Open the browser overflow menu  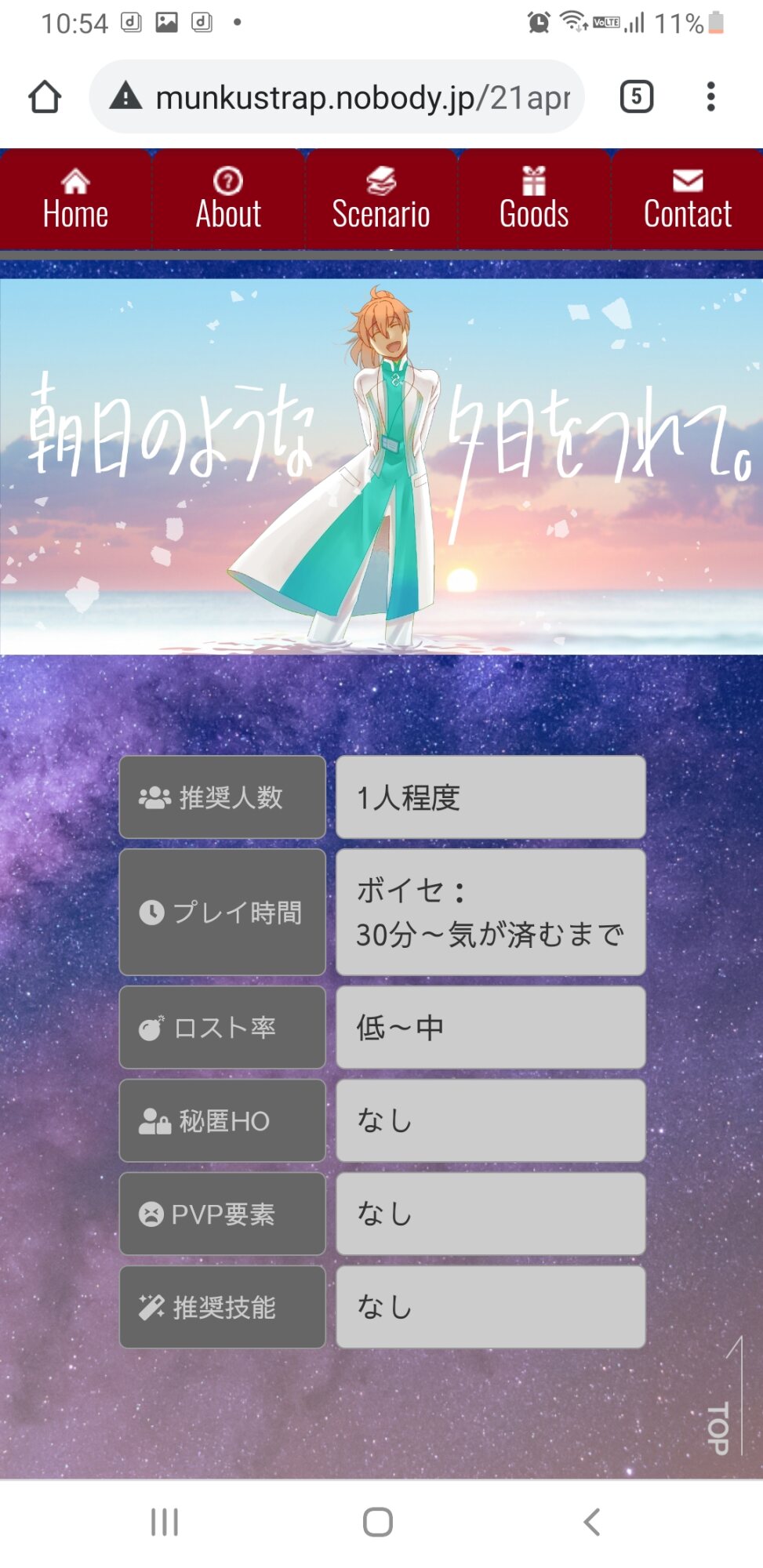(x=710, y=97)
